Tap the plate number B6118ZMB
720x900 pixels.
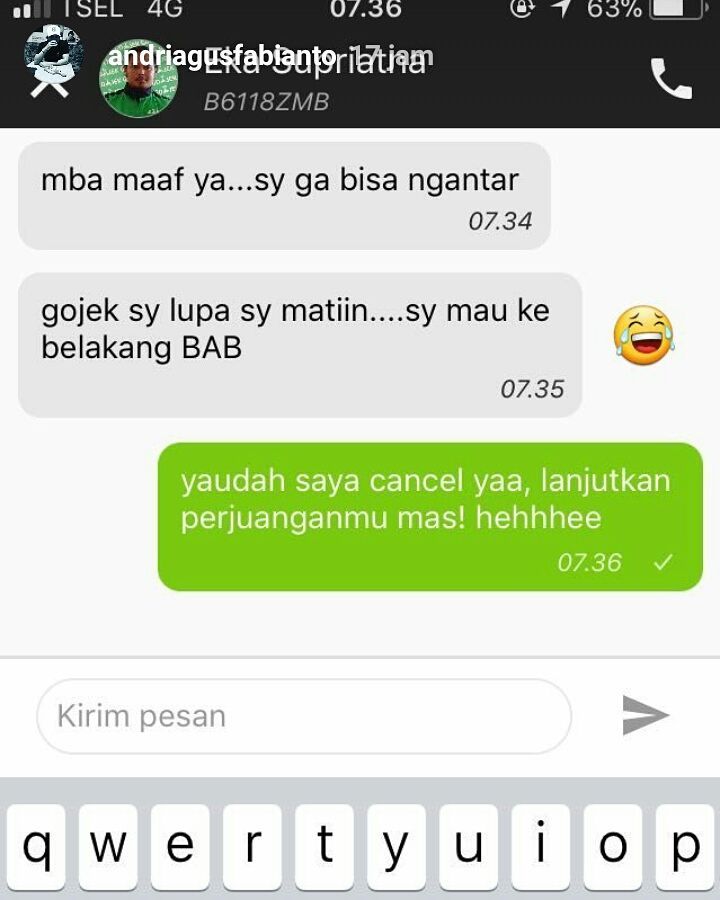[265, 100]
